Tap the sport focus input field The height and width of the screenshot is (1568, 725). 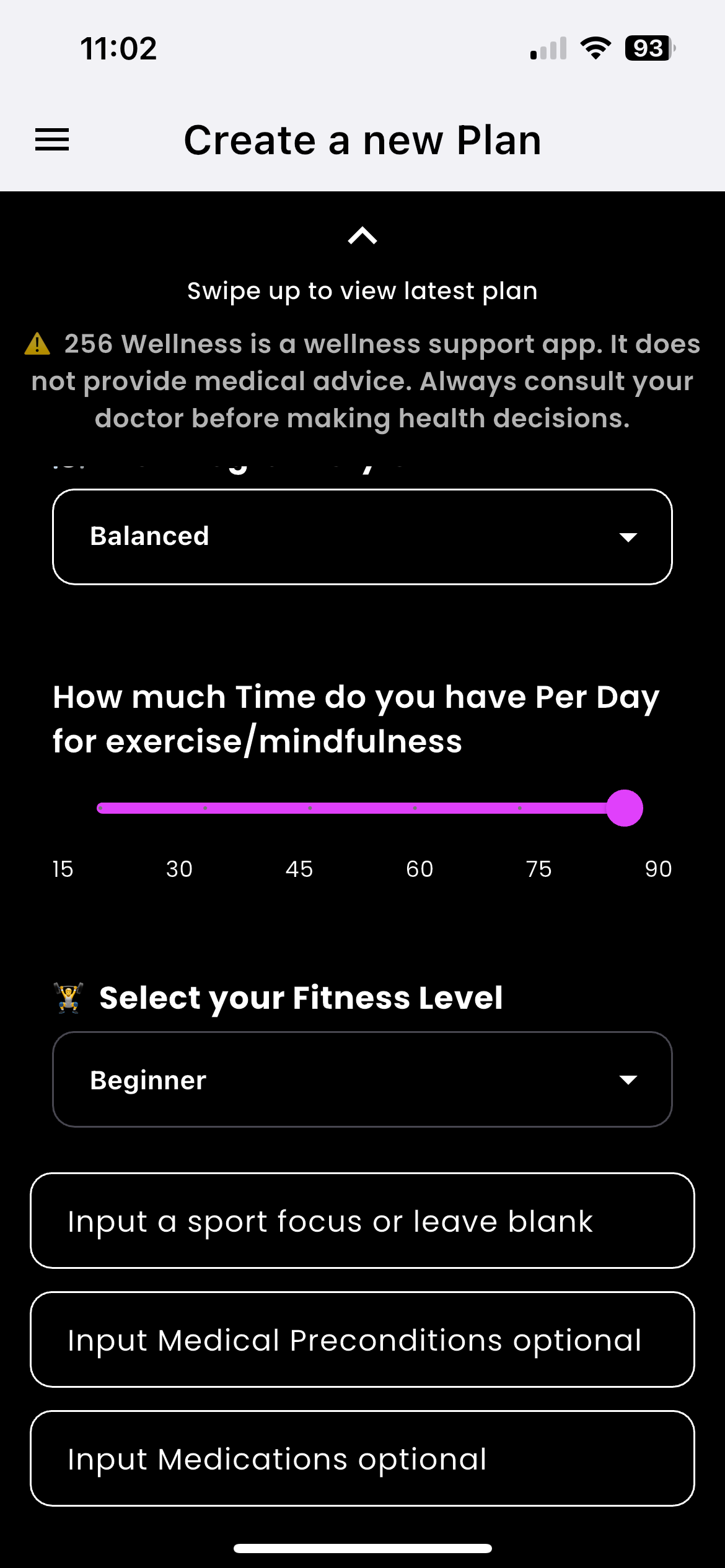pos(362,1221)
